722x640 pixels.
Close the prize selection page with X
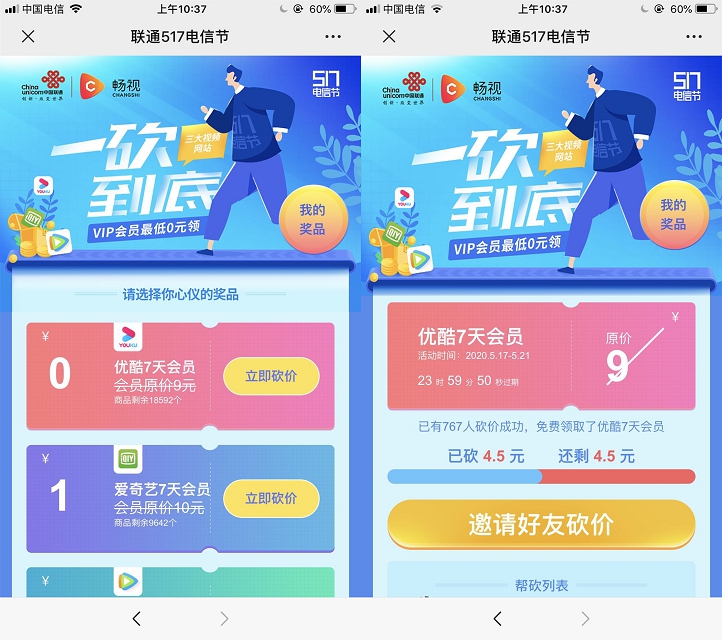[28, 36]
